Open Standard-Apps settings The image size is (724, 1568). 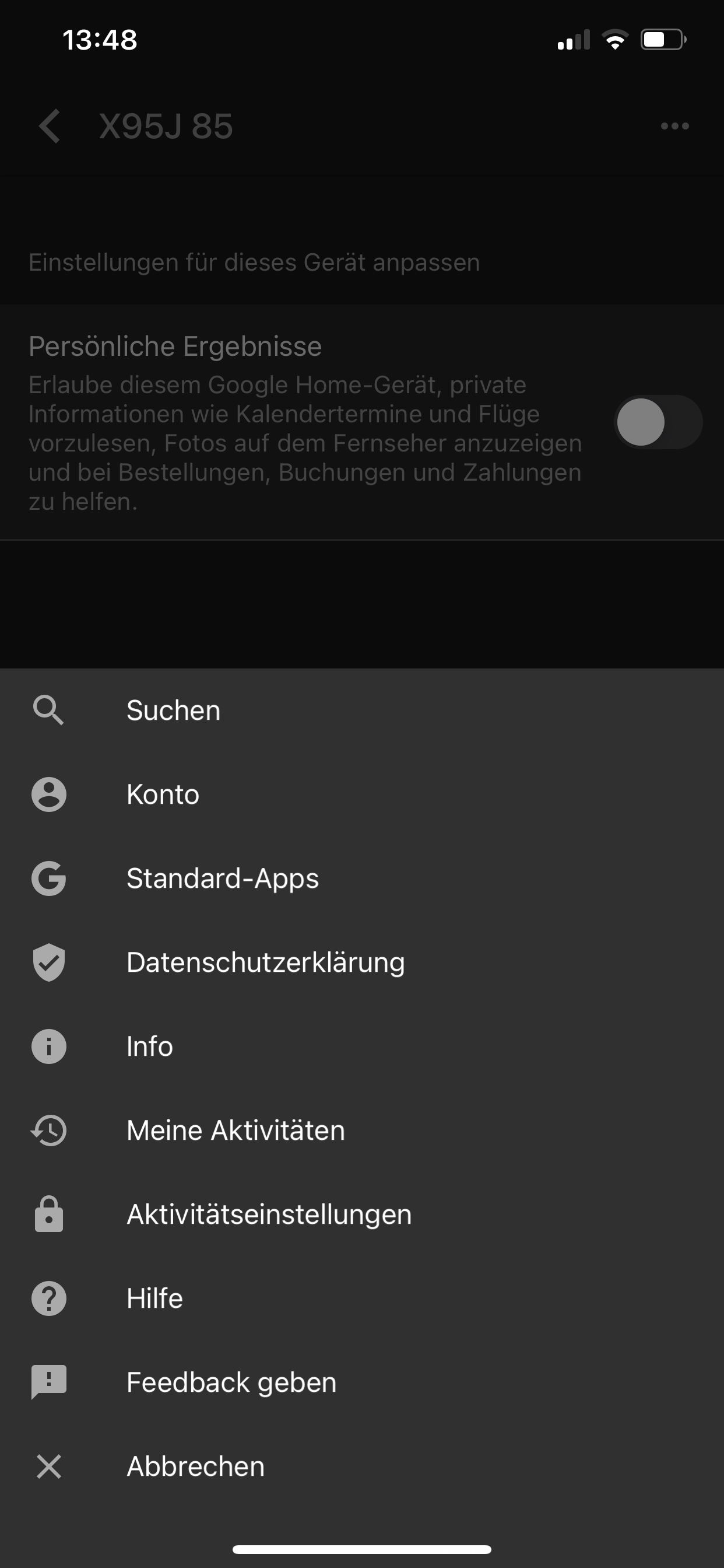pos(222,878)
